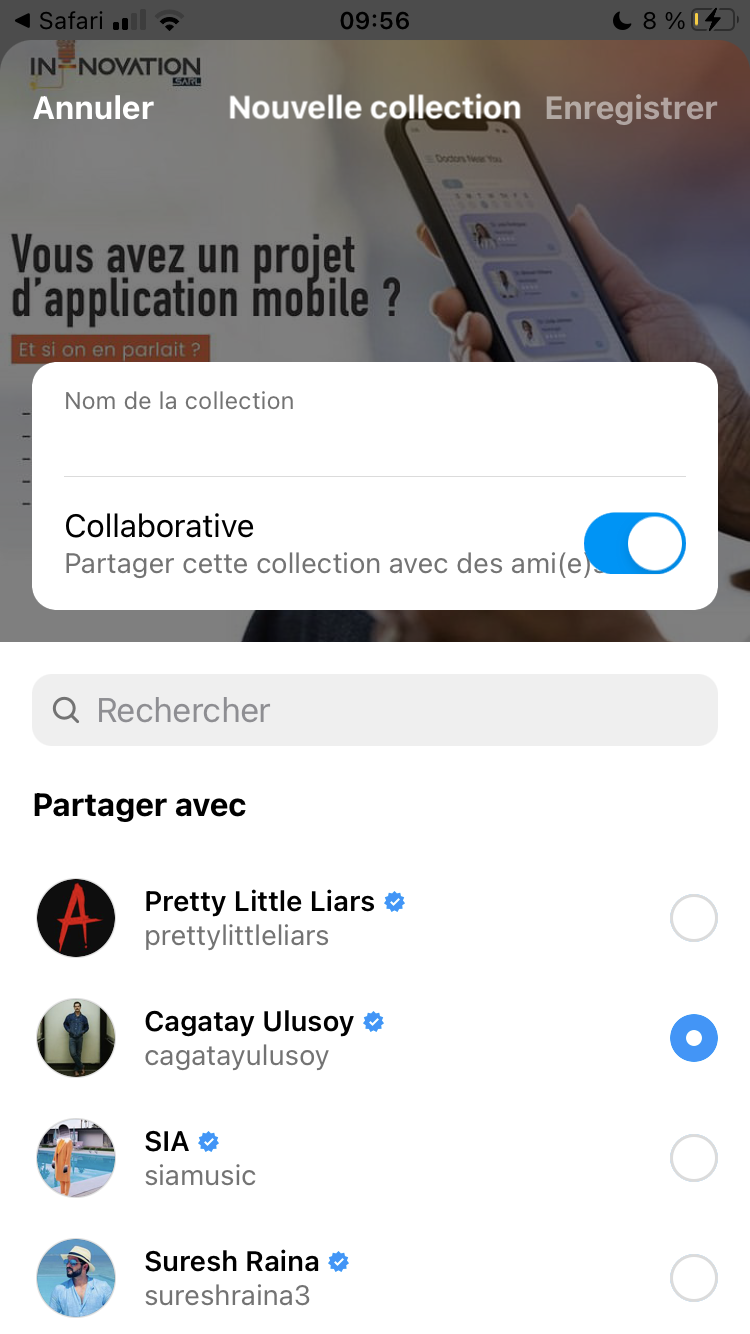
Task: Select Suresh Raina to share with
Action: pyautogui.click(x=693, y=1278)
